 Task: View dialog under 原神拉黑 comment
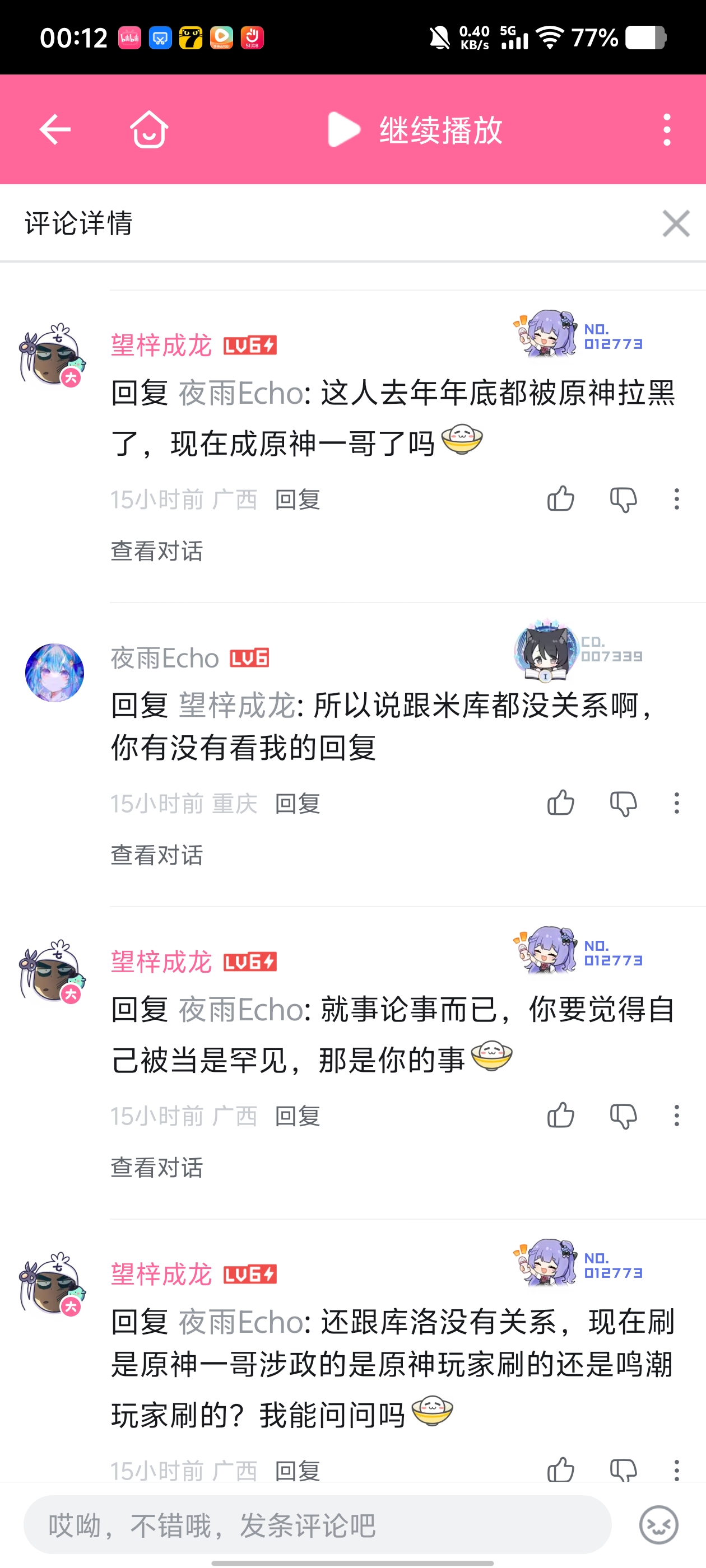click(x=156, y=551)
